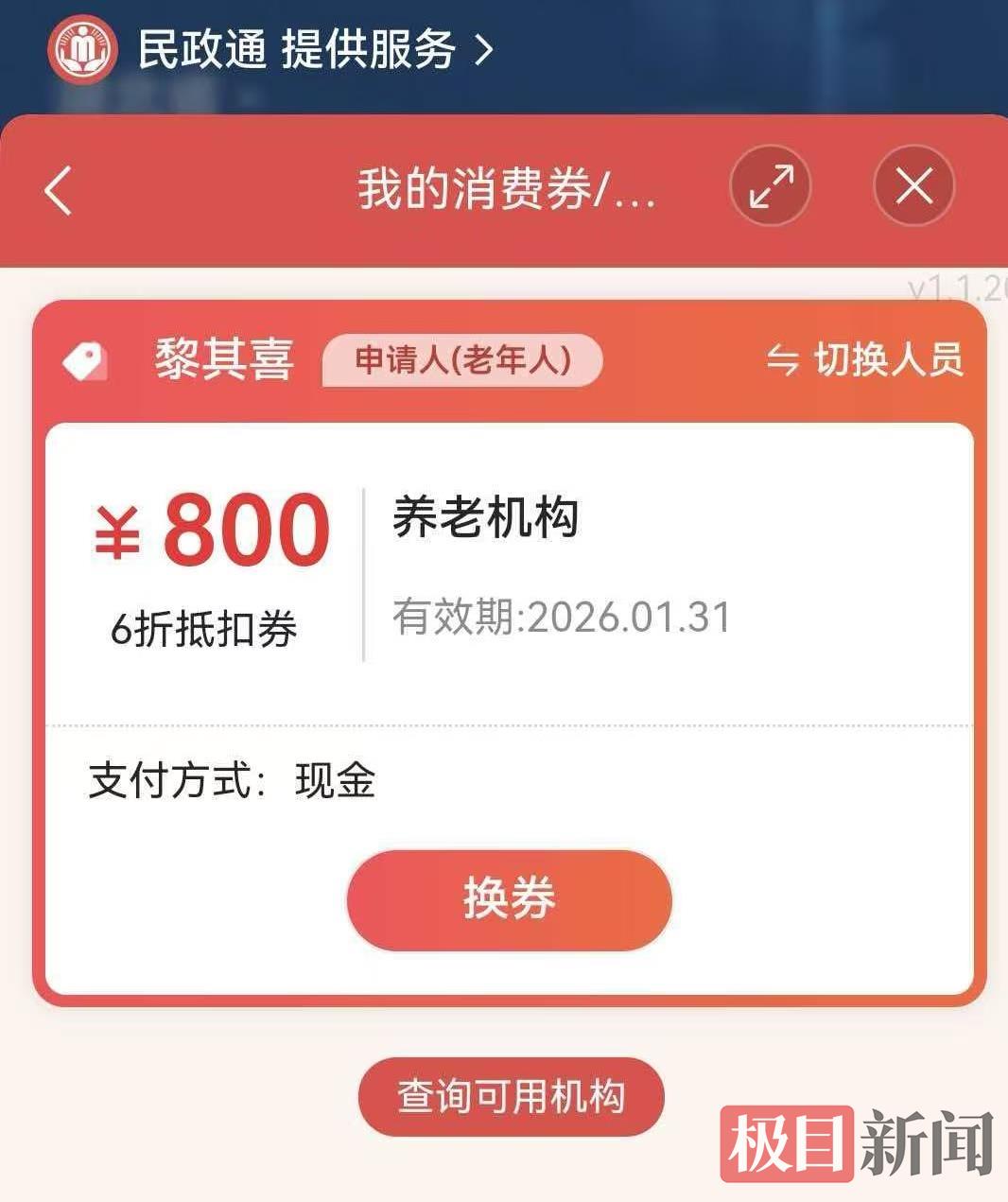This screenshot has width=1008, height=1202.
Task: Open 查询可用机构 to find institutions
Action: [x=511, y=1096]
